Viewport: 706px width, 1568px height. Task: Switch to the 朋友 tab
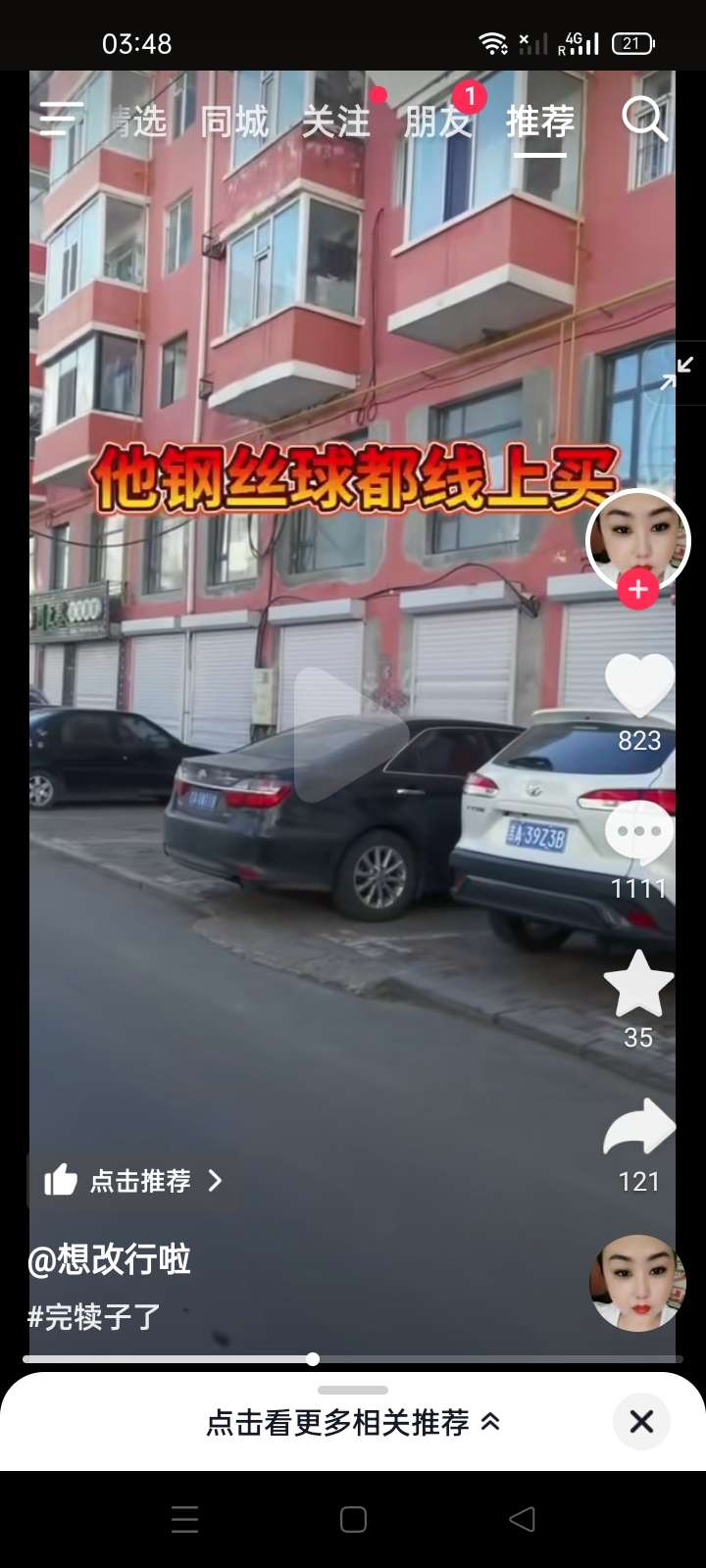[438, 122]
